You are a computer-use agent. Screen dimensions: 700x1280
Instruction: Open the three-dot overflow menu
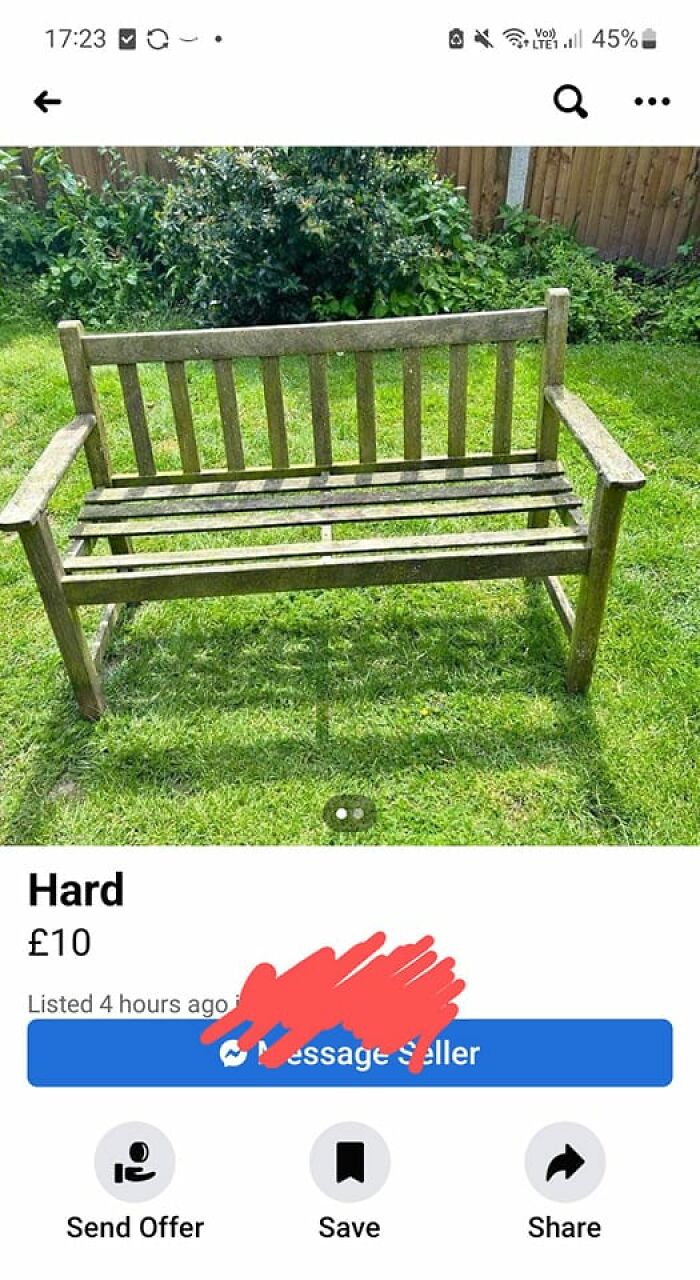pos(652,101)
